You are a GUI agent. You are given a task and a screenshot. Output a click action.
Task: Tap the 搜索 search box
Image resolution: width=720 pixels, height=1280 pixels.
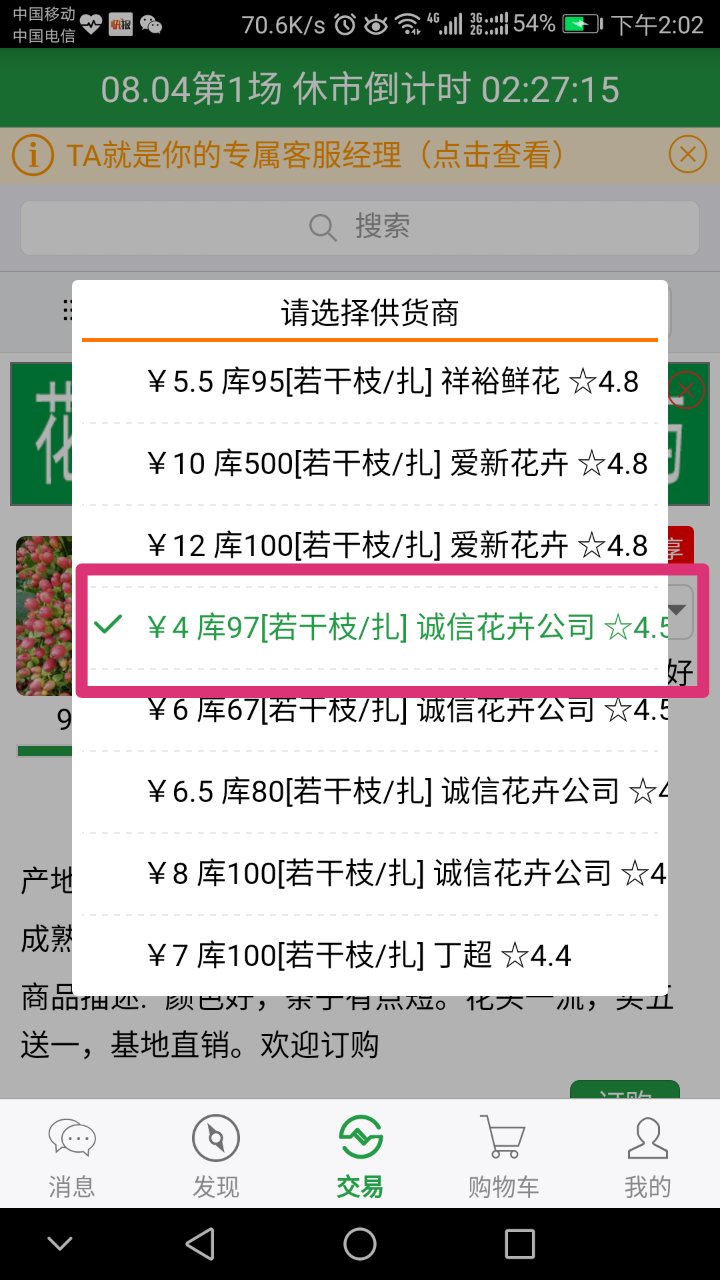(x=360, y=227)
